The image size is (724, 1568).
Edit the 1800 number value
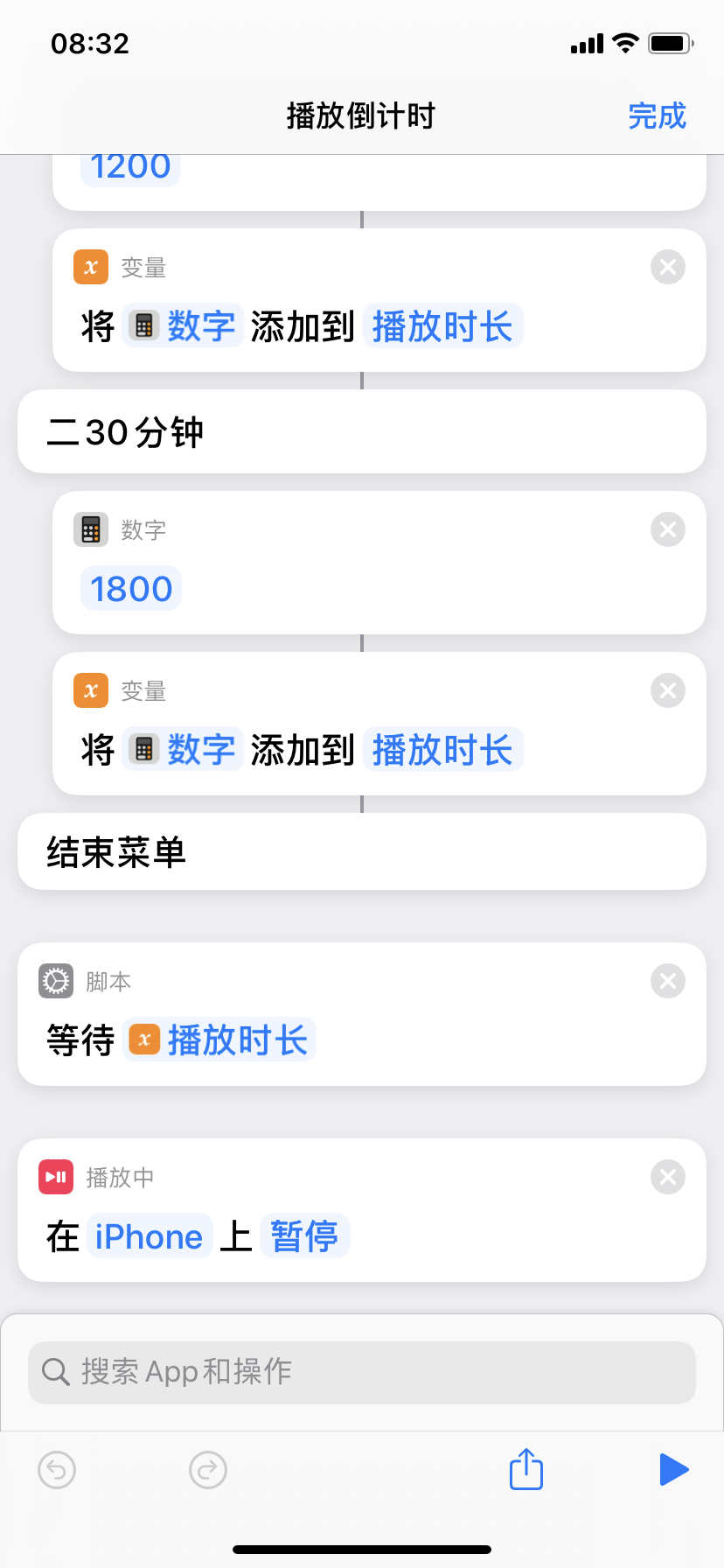click(131, 589)
